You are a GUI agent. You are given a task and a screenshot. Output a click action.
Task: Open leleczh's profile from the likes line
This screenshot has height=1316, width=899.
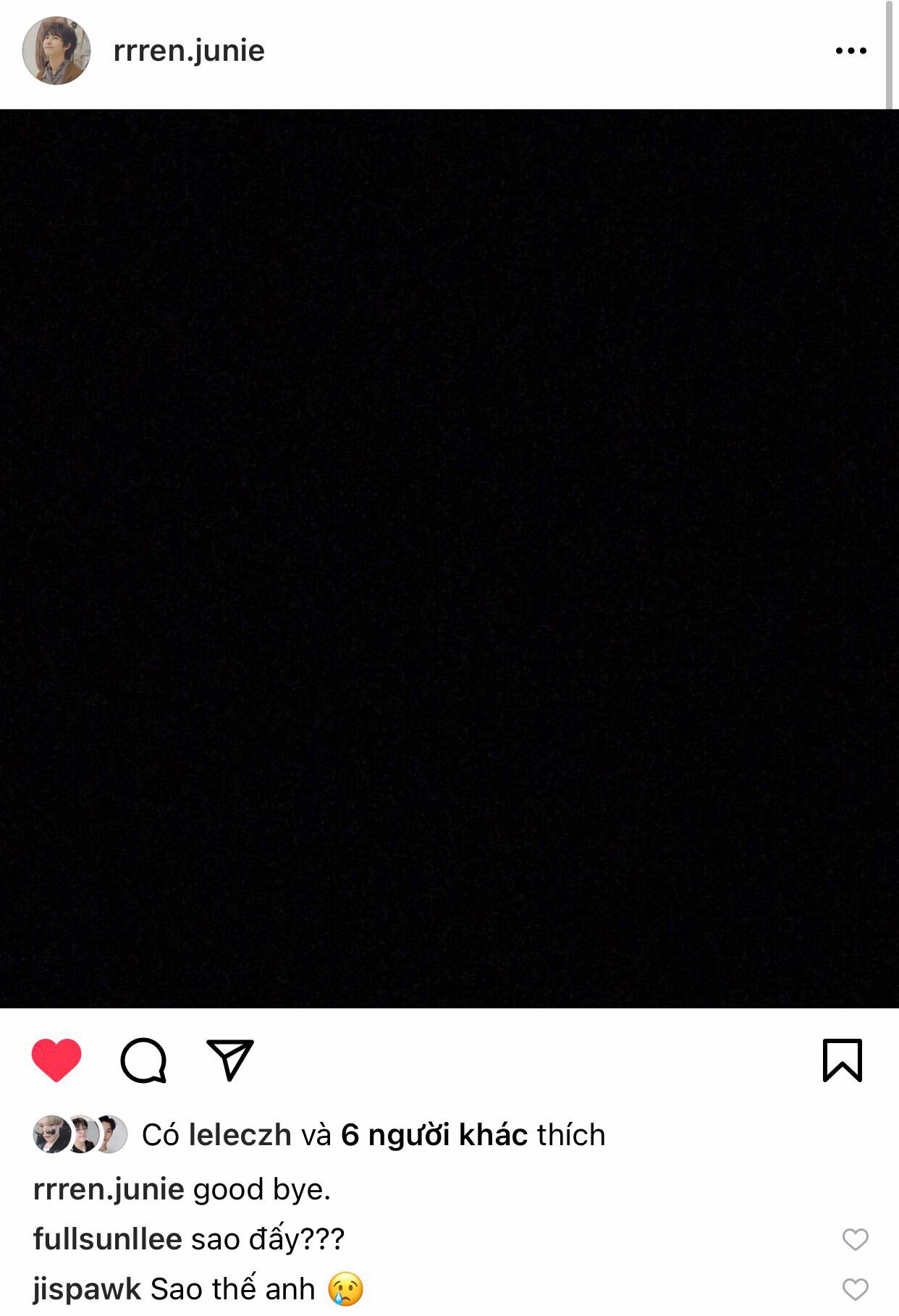(x=240, y=1135)
